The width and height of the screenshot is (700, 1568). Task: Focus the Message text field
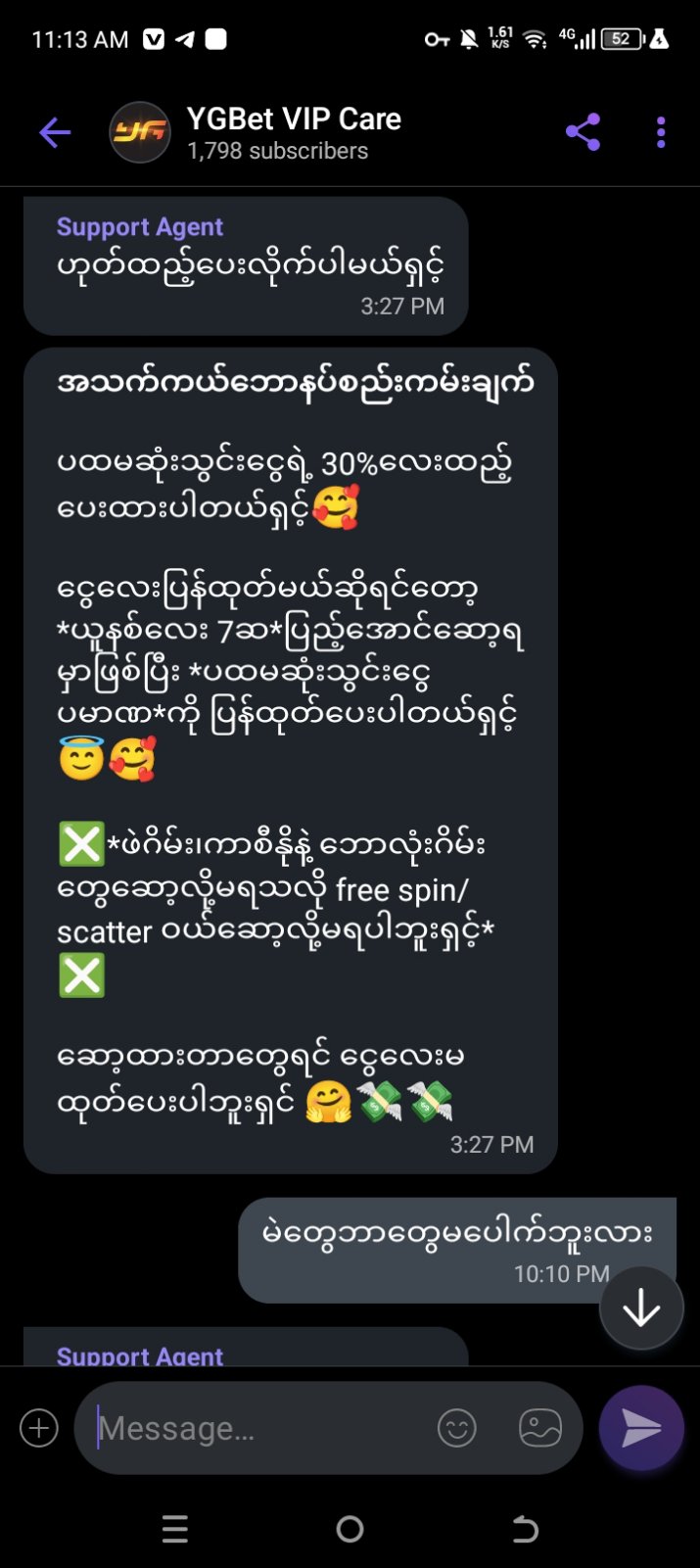point(255,1429)
